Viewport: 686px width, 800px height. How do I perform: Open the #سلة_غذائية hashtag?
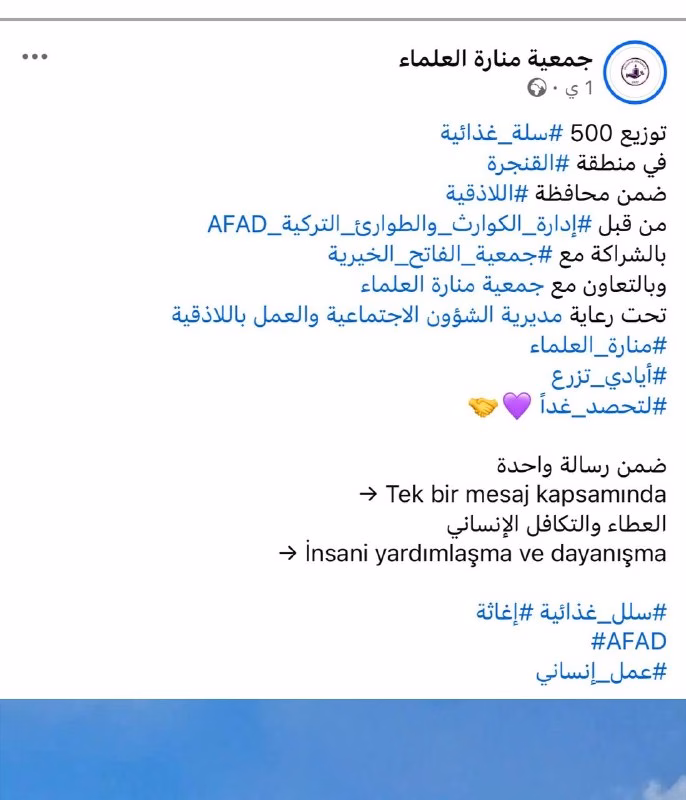(501, 134)
